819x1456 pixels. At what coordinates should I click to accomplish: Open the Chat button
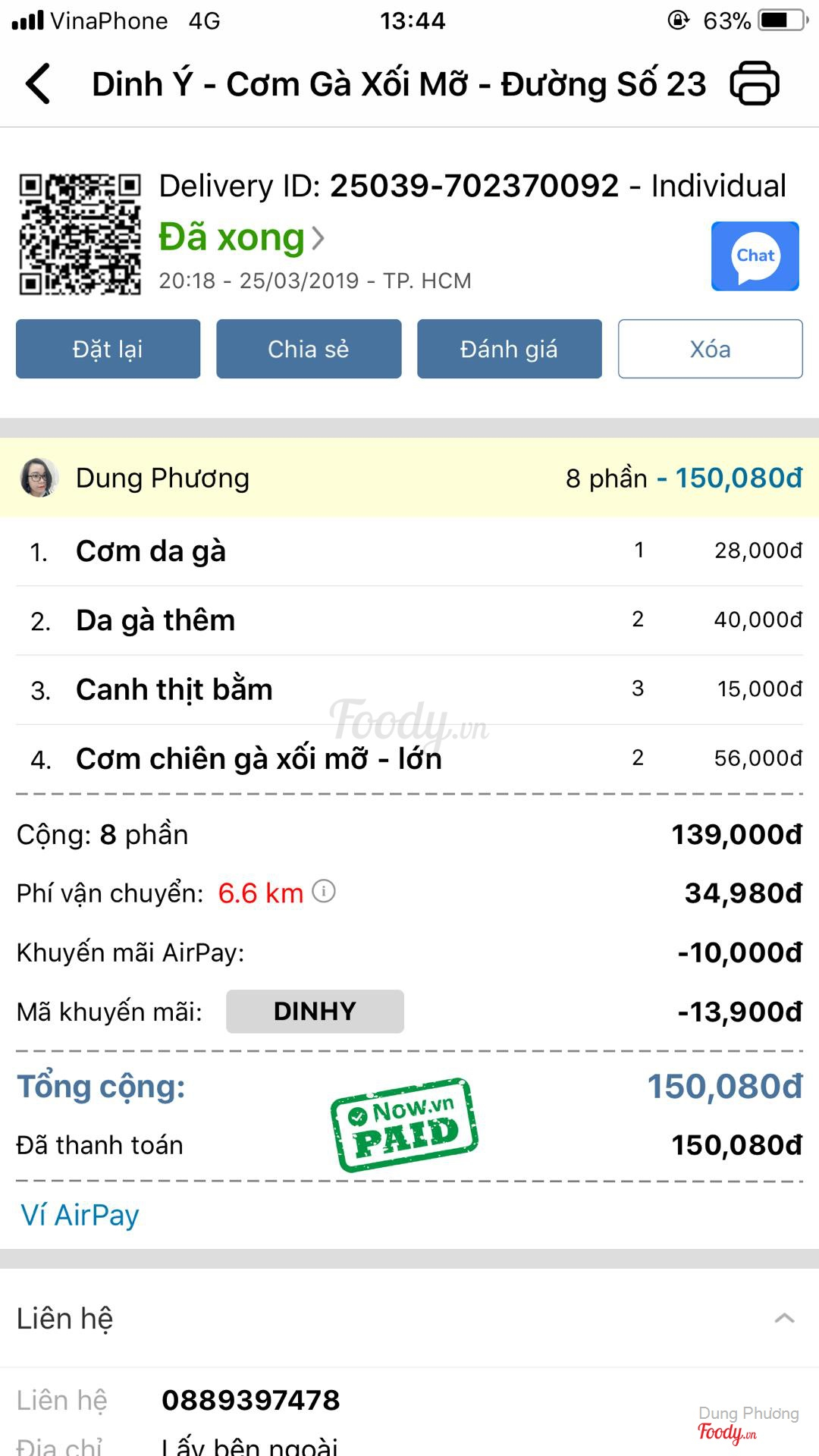pos(755,256)
